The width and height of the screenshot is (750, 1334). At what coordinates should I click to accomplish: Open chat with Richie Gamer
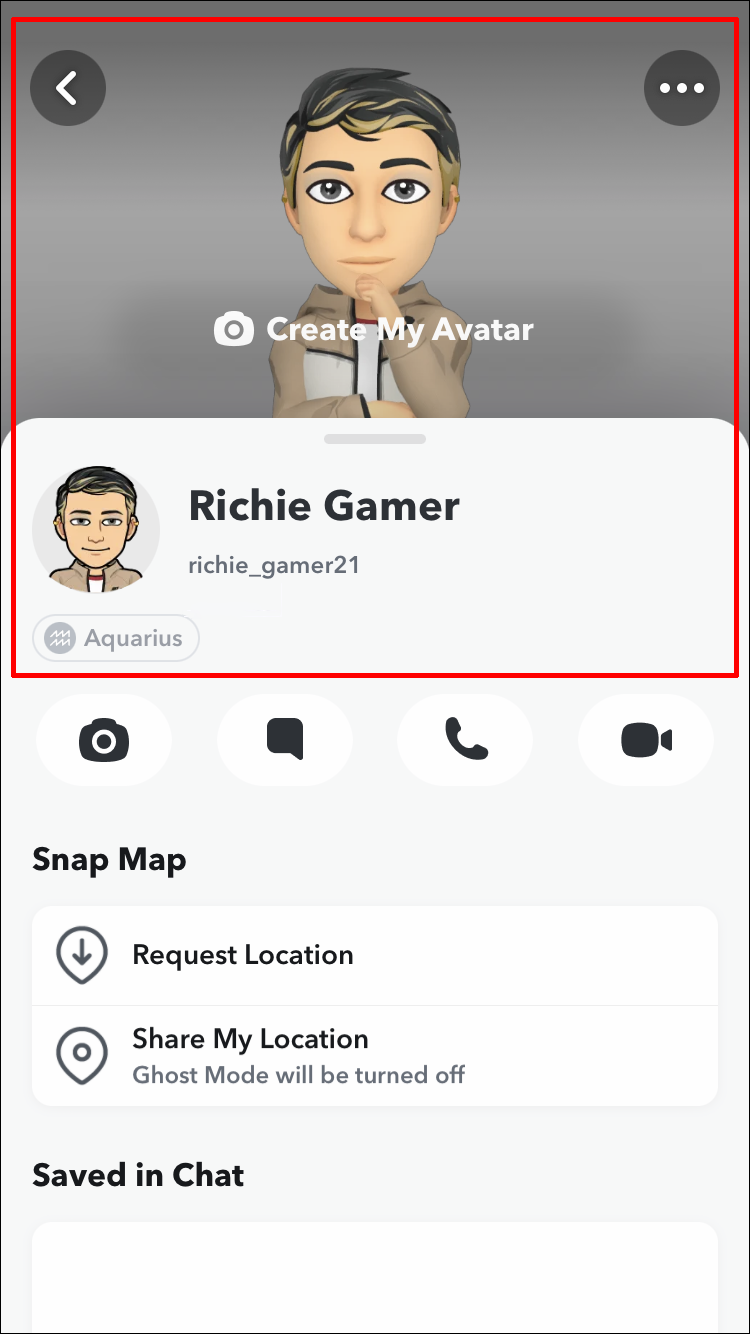point(285,740)
